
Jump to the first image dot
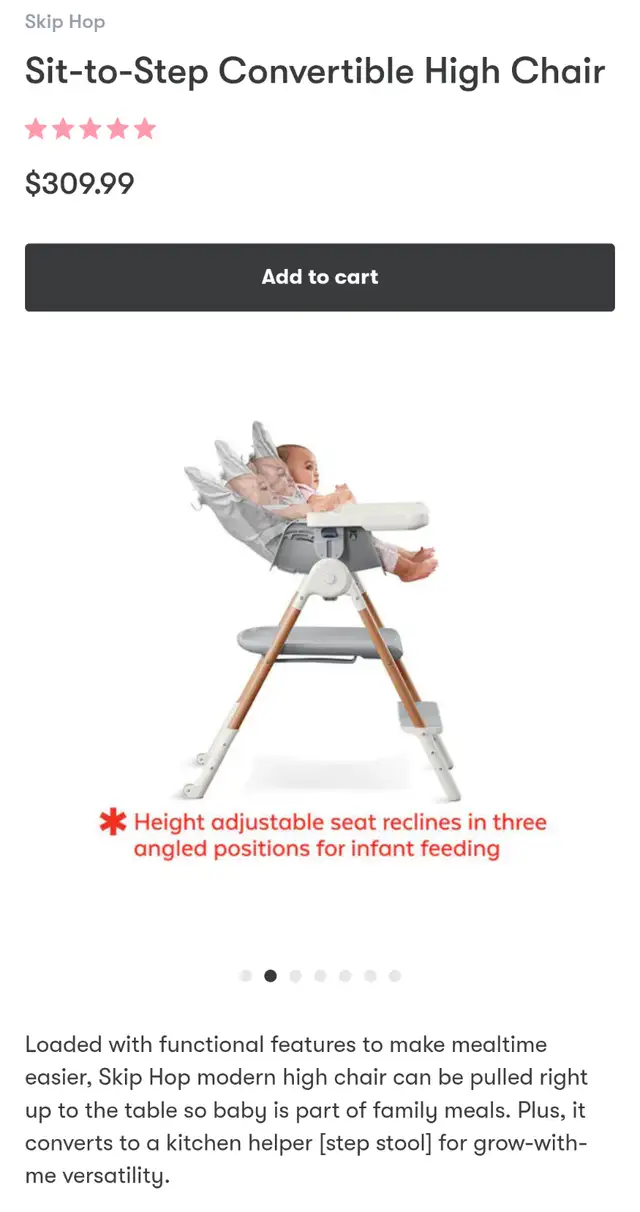246,976
